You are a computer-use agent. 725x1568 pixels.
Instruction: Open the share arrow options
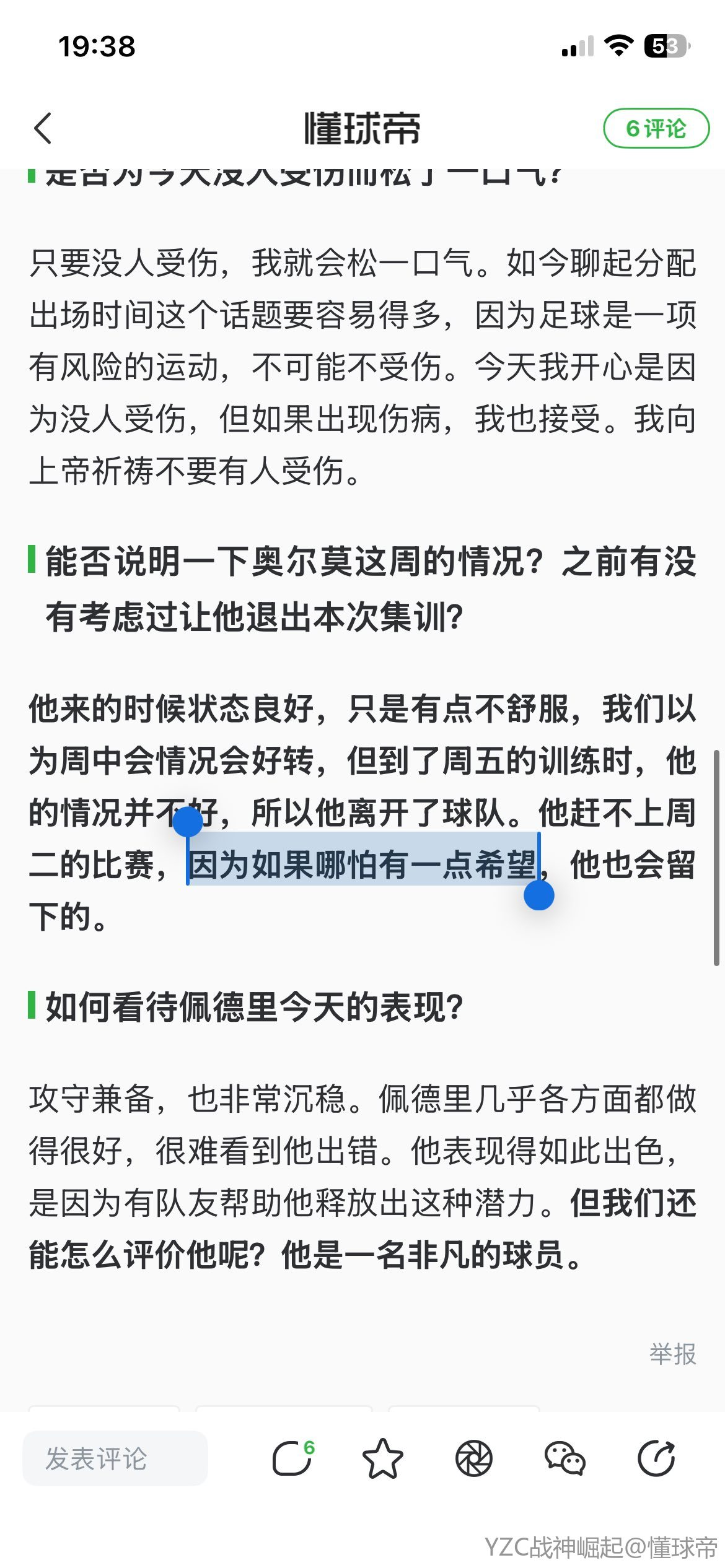[656, 1458]
